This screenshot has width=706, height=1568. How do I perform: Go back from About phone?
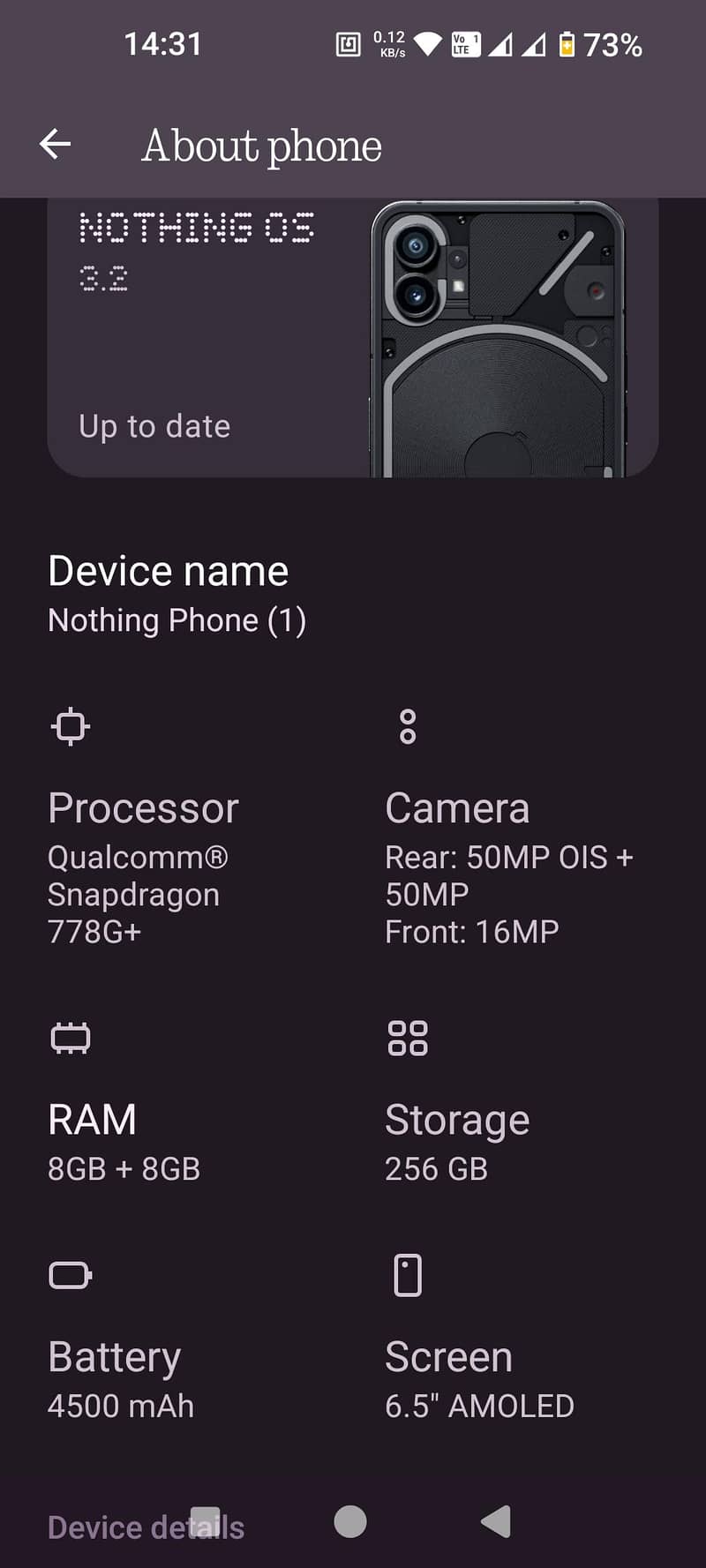56,144
